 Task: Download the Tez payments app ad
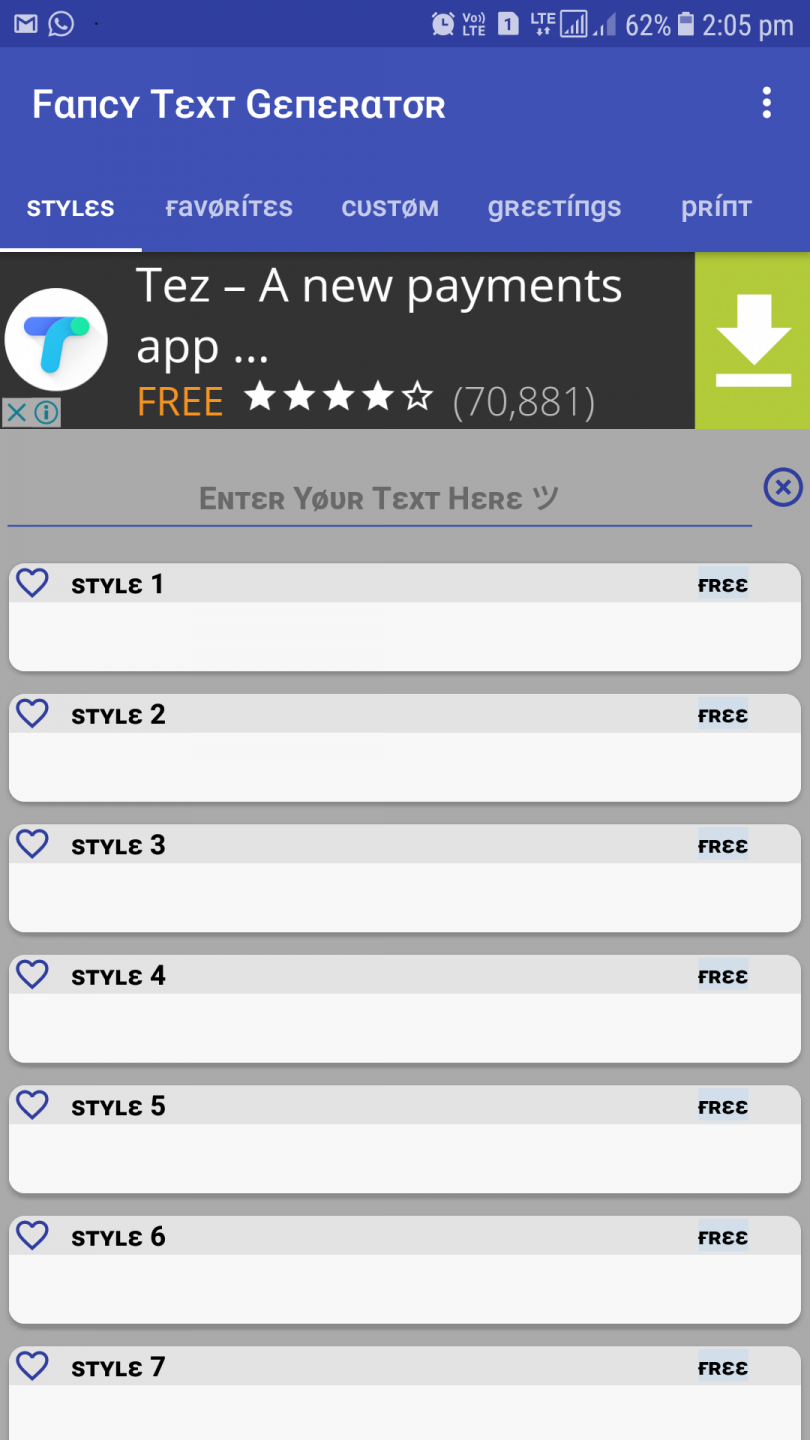pyautogui.click(x=752, y=341)
